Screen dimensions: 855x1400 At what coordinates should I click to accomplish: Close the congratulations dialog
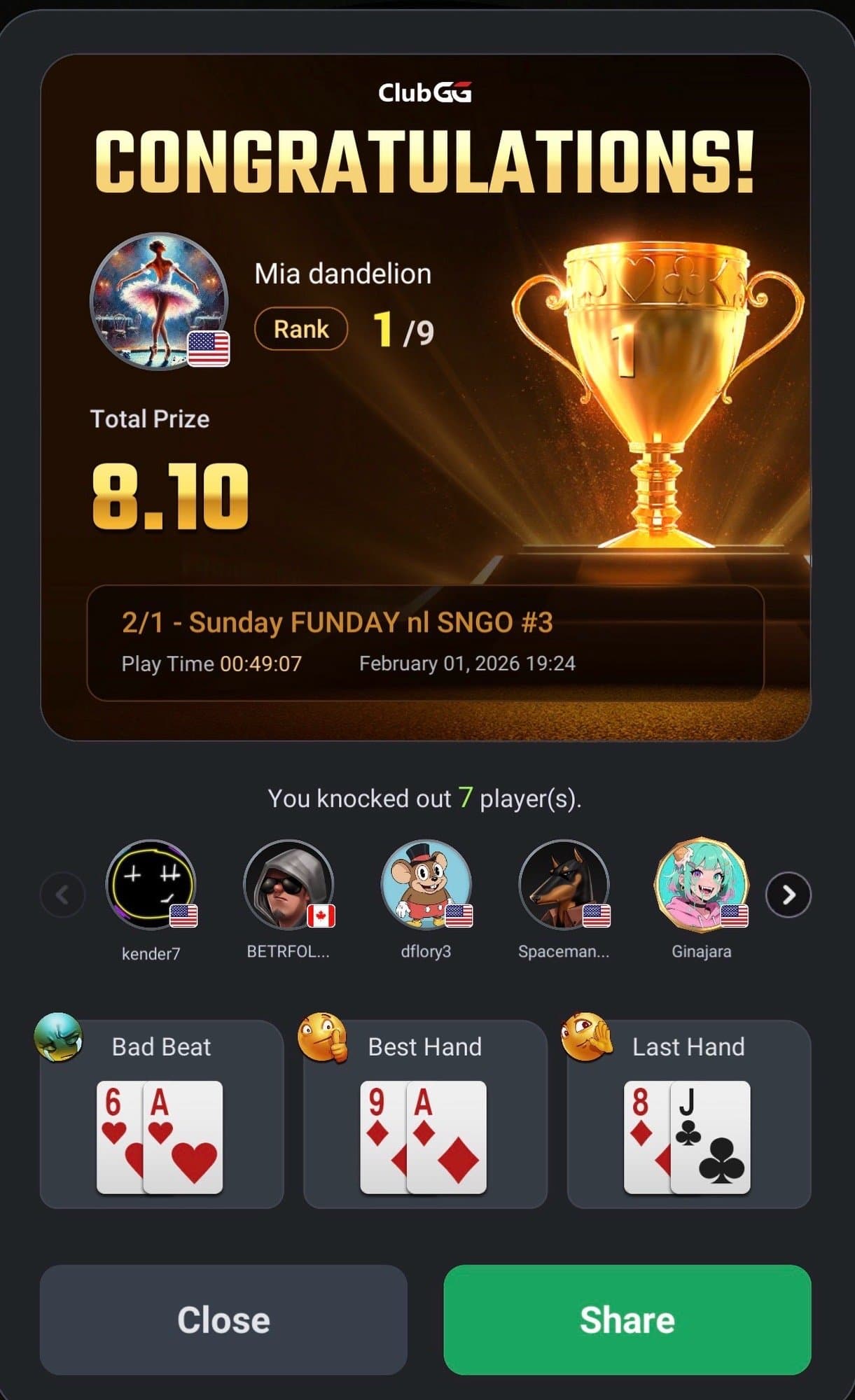223,1319
